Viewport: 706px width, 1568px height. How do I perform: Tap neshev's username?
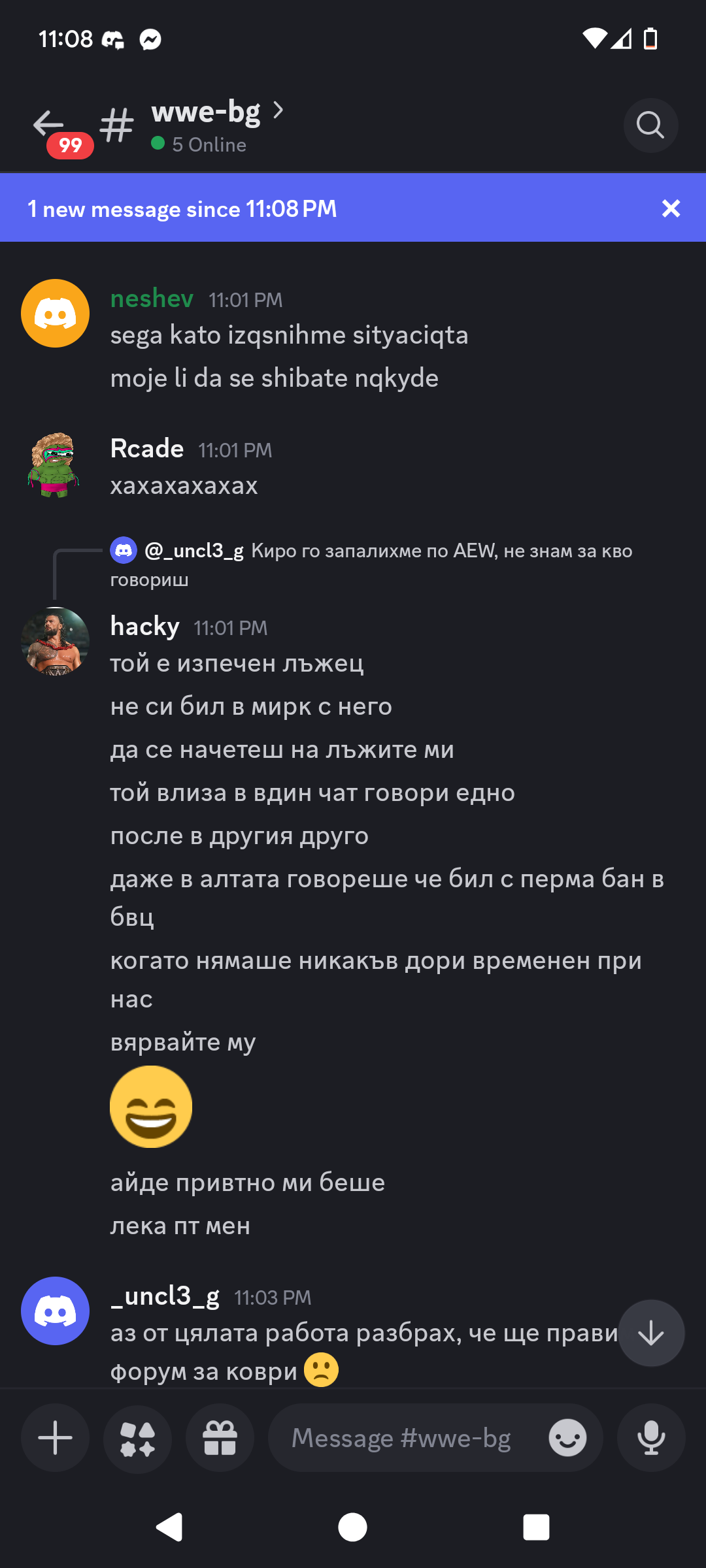[x=152, y=299]
